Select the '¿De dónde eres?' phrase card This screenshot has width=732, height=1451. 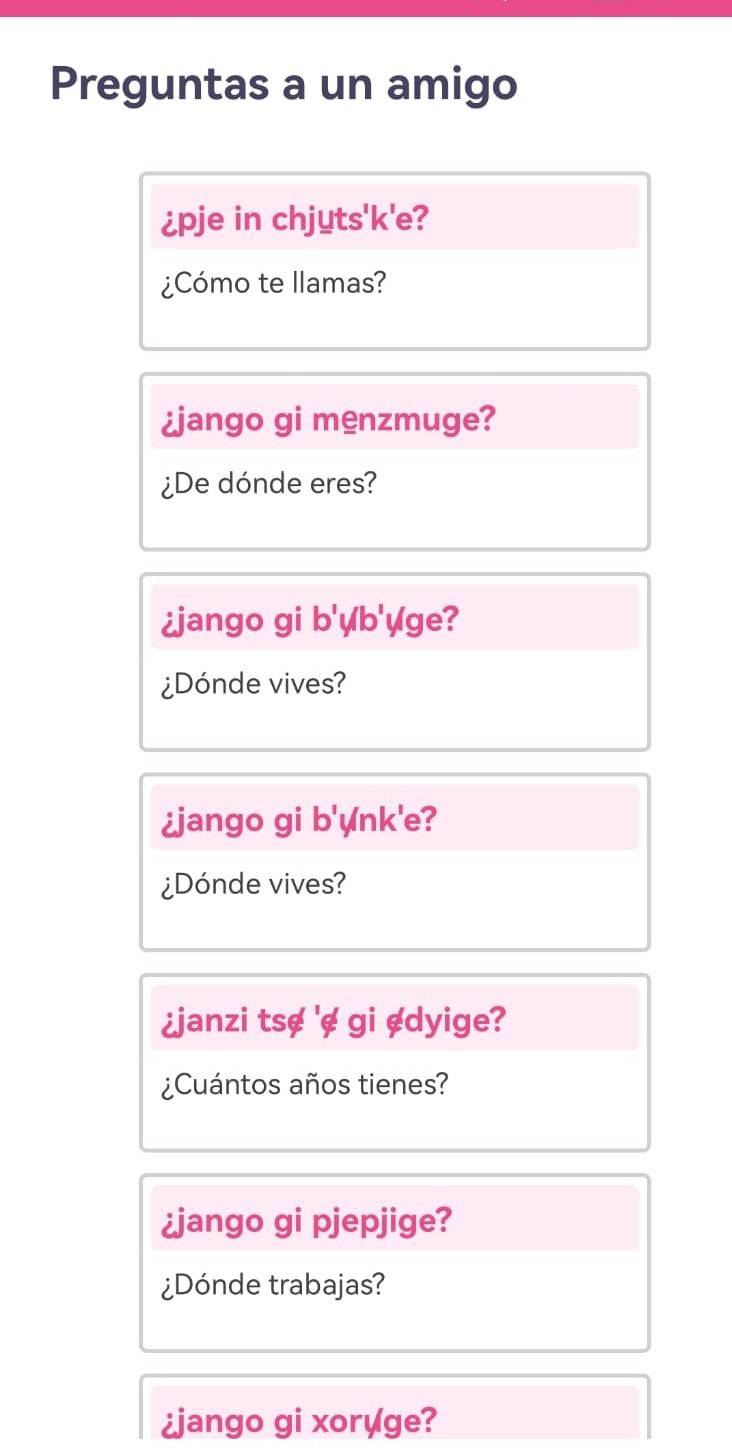point(394,462)
